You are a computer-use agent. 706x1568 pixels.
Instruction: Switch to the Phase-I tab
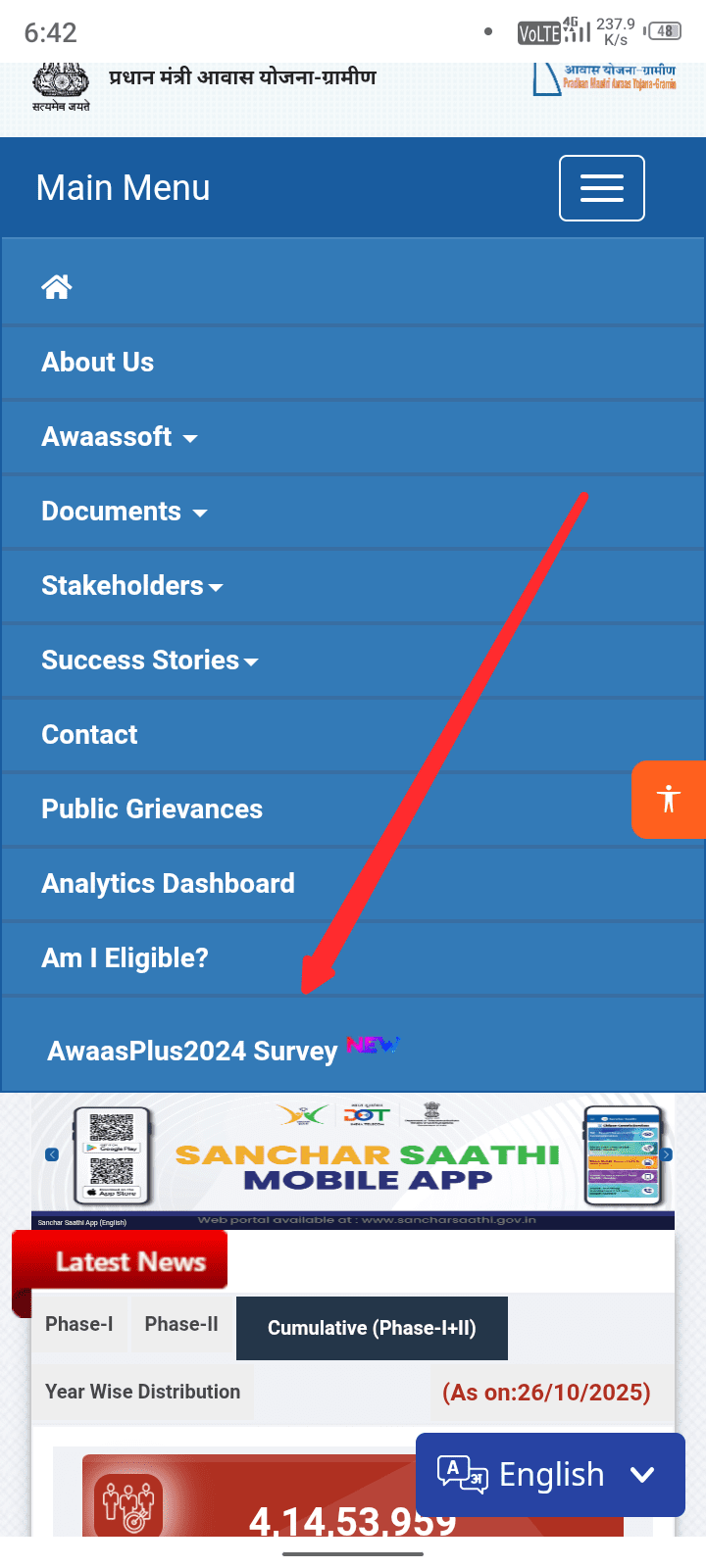tap(79, 1324)
